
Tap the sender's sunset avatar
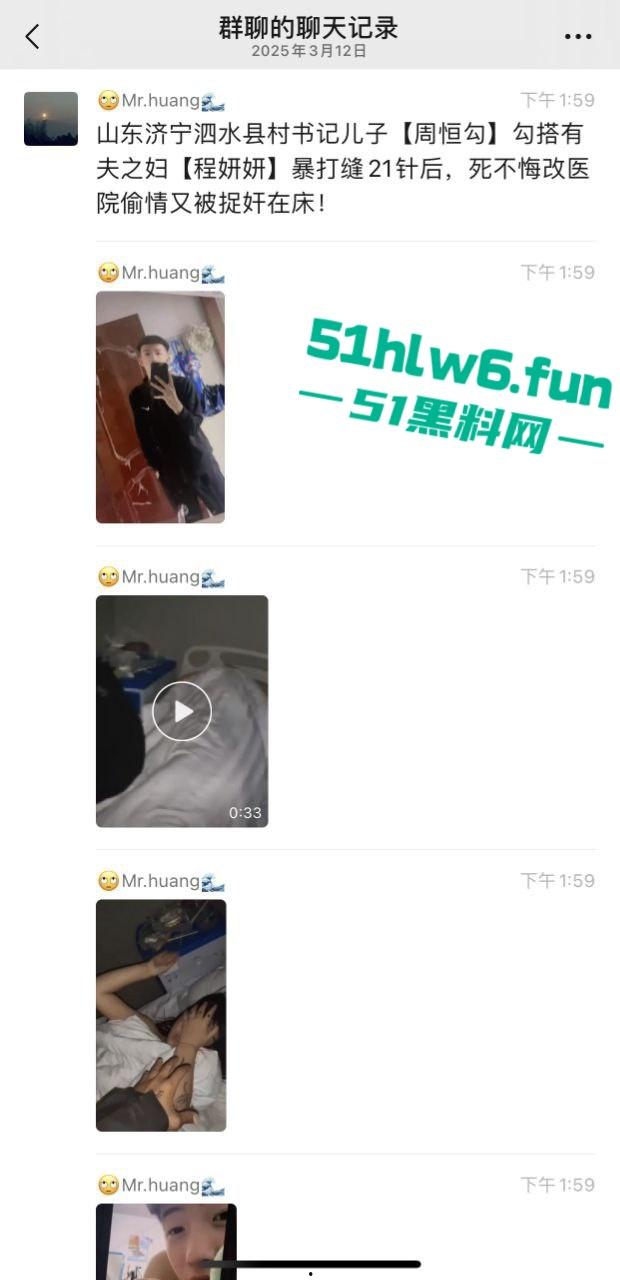[x=51, y=119]
